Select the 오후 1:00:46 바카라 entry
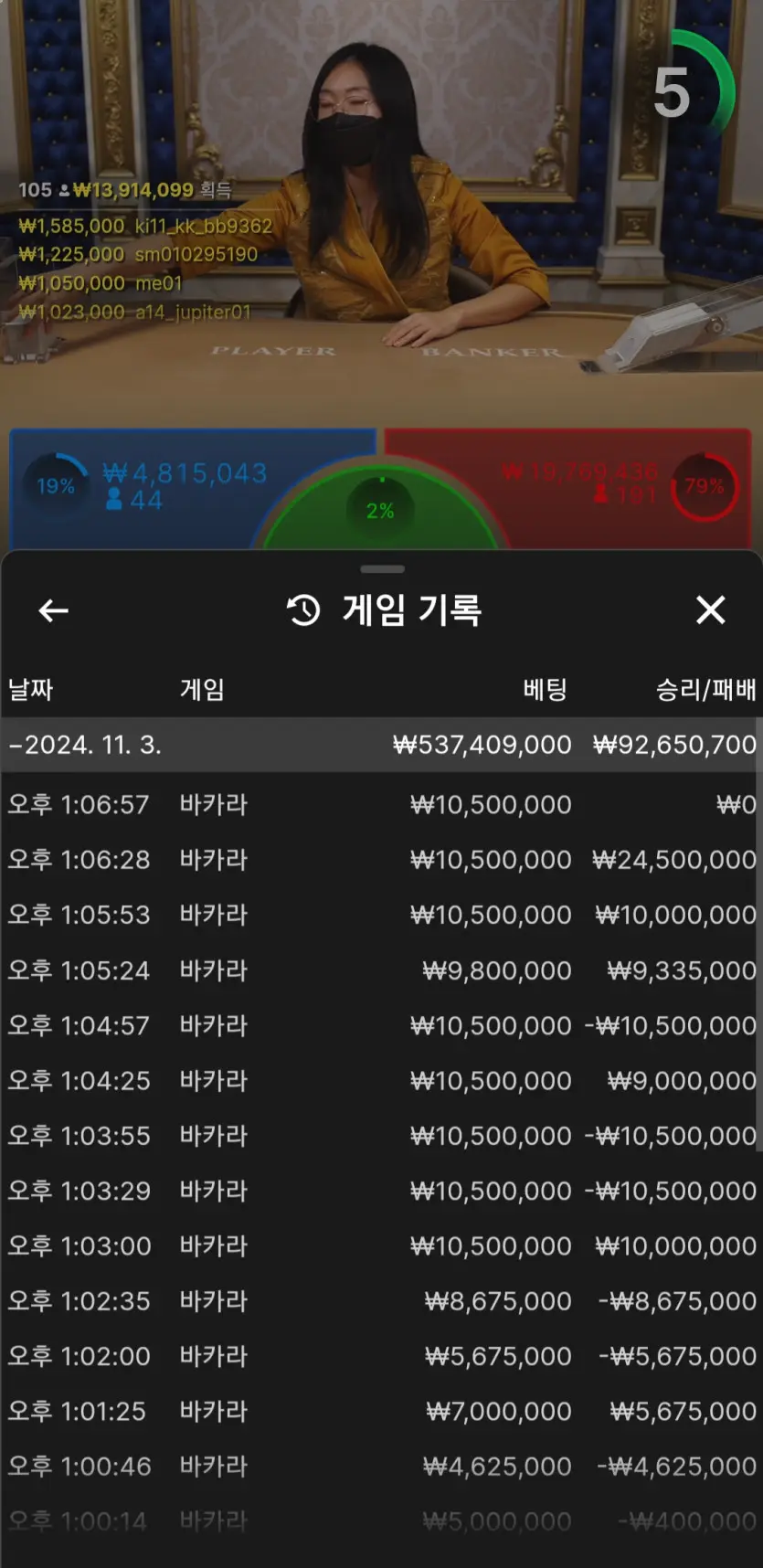Viewport: 763px width, 1568px height. point(381,1467)
